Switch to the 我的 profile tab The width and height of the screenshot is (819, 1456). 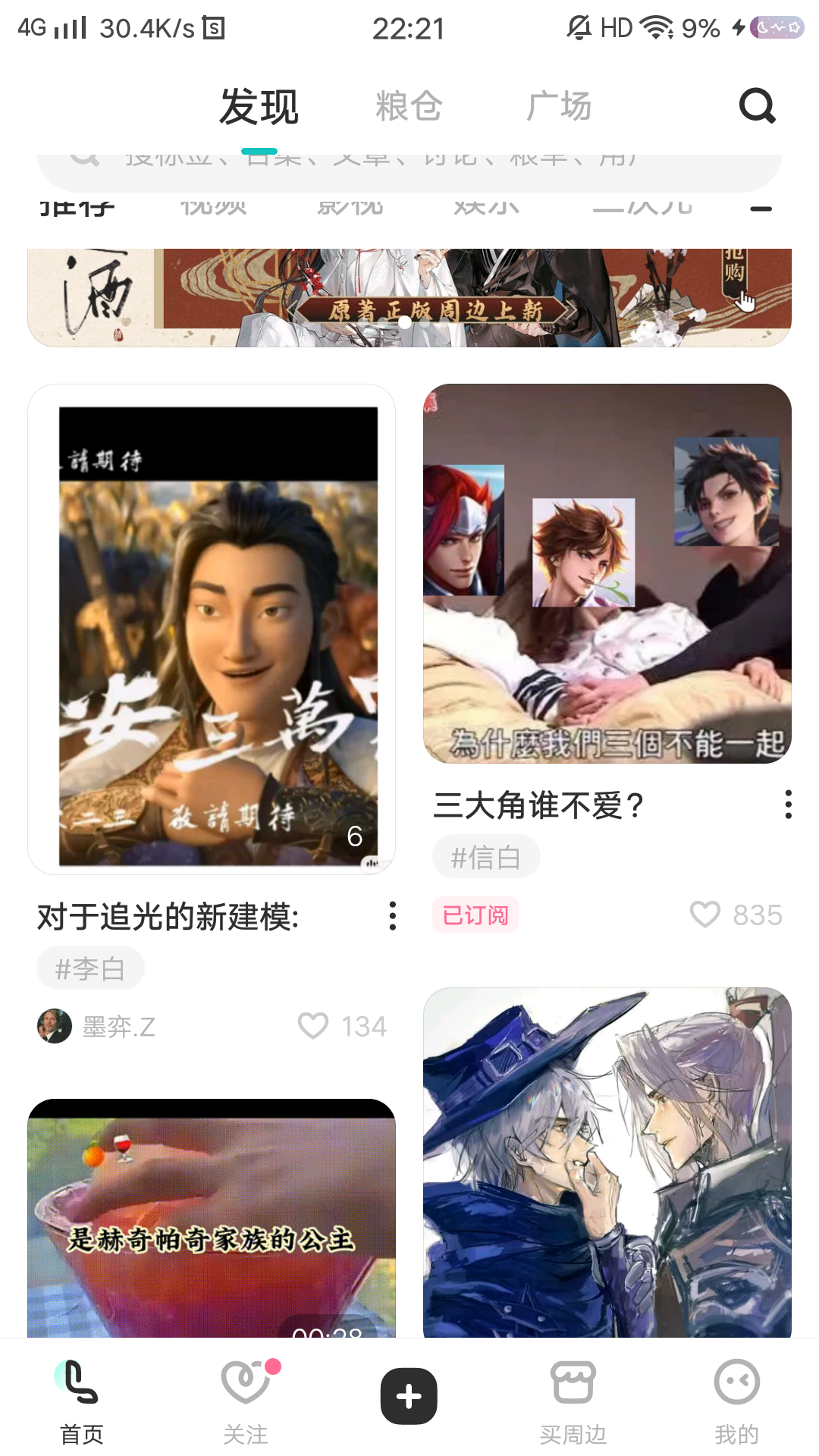(736, 1399)
